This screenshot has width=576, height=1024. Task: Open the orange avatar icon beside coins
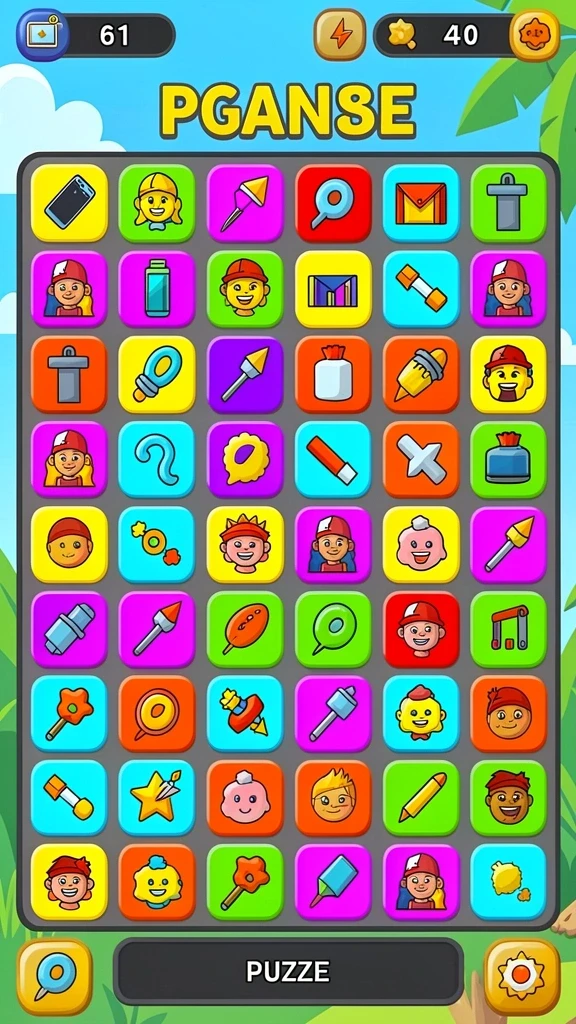pyautogui.click(x=534, y=35)
